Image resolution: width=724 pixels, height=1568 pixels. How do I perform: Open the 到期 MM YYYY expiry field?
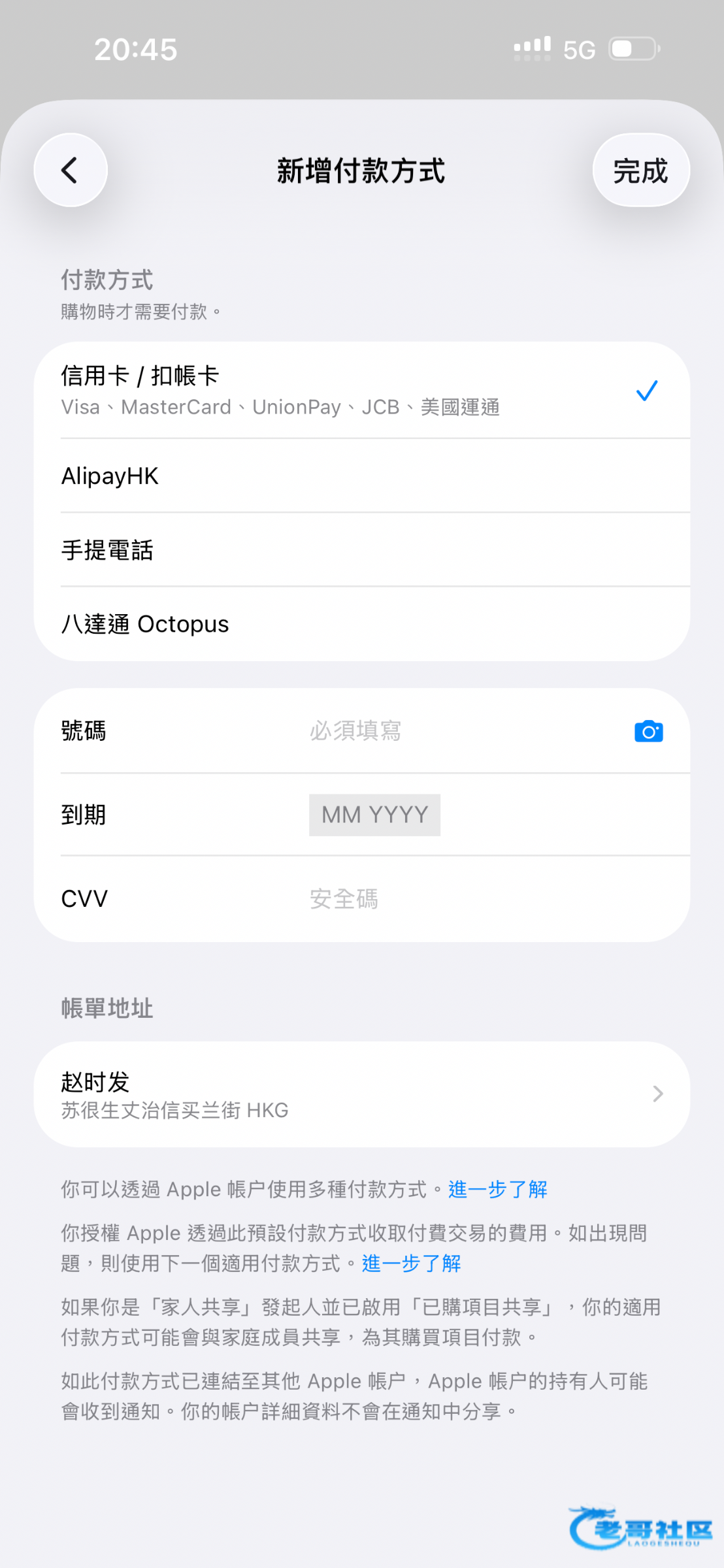tap(374, 815)
